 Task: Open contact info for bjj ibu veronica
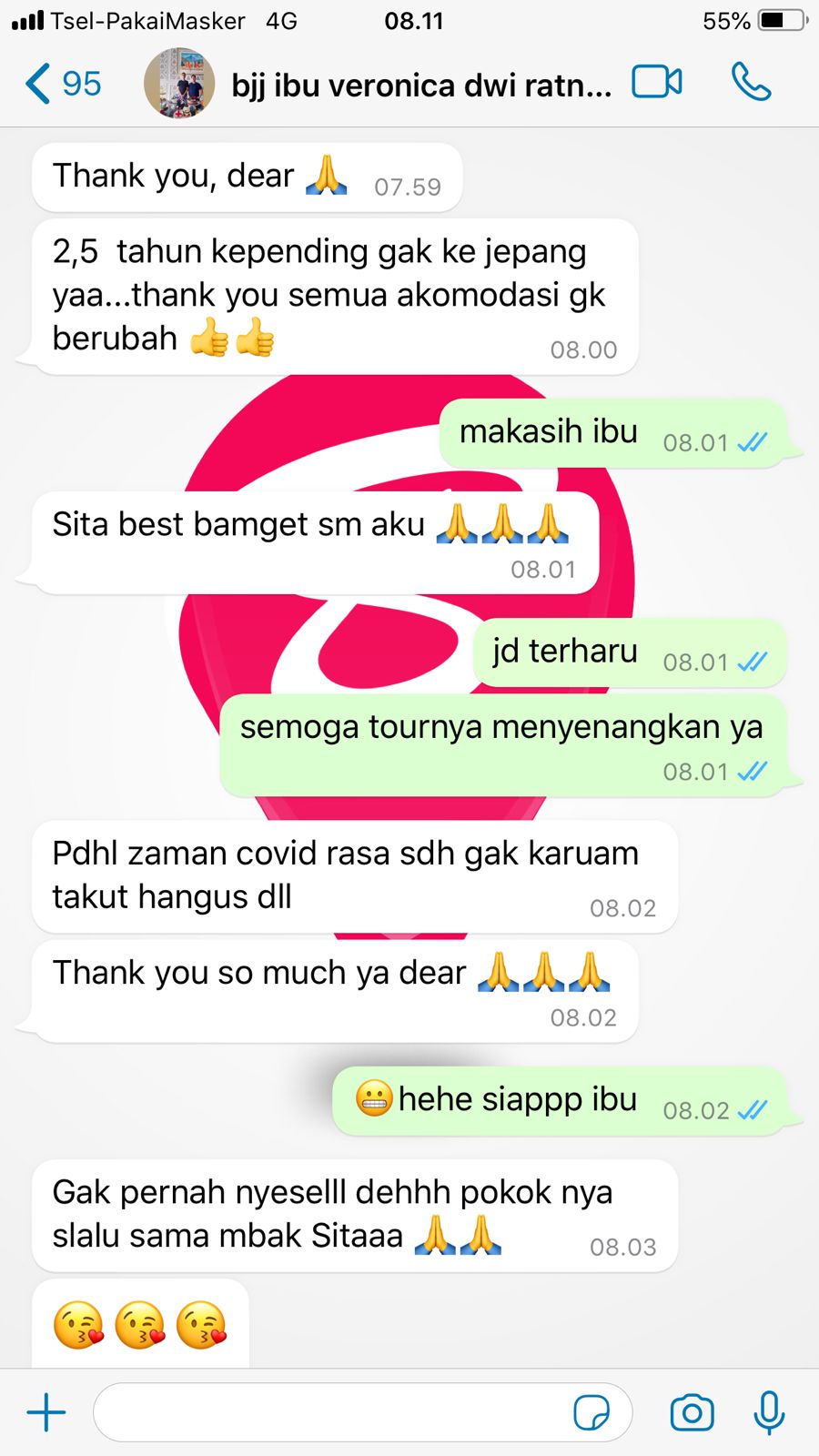420,86
